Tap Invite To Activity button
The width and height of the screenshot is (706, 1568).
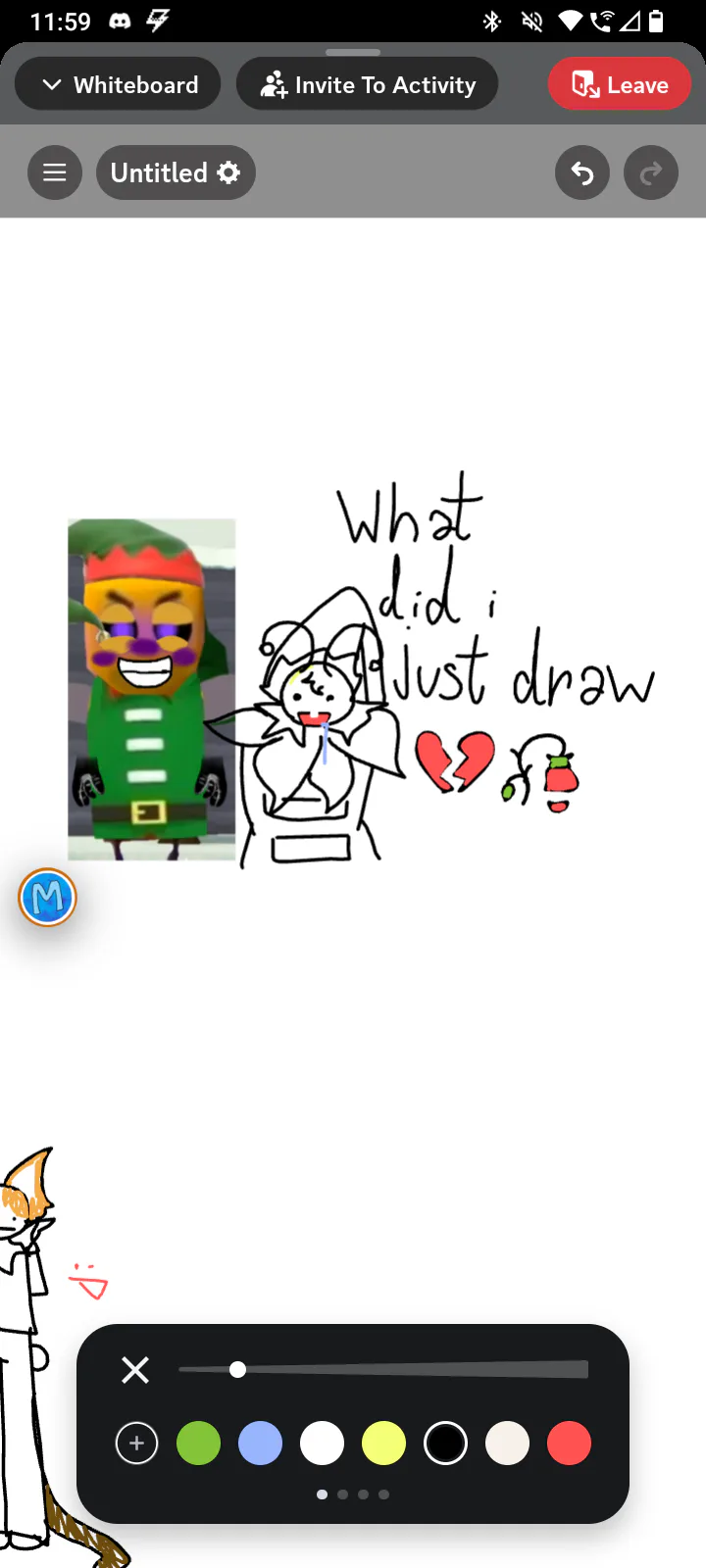367,85
